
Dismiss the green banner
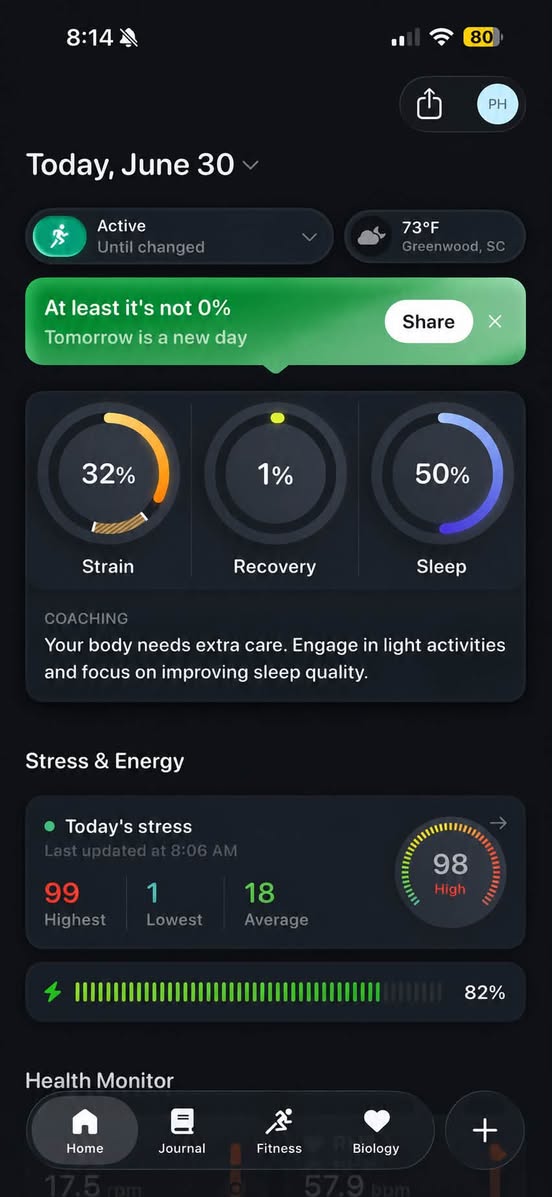tap(495, 321)
